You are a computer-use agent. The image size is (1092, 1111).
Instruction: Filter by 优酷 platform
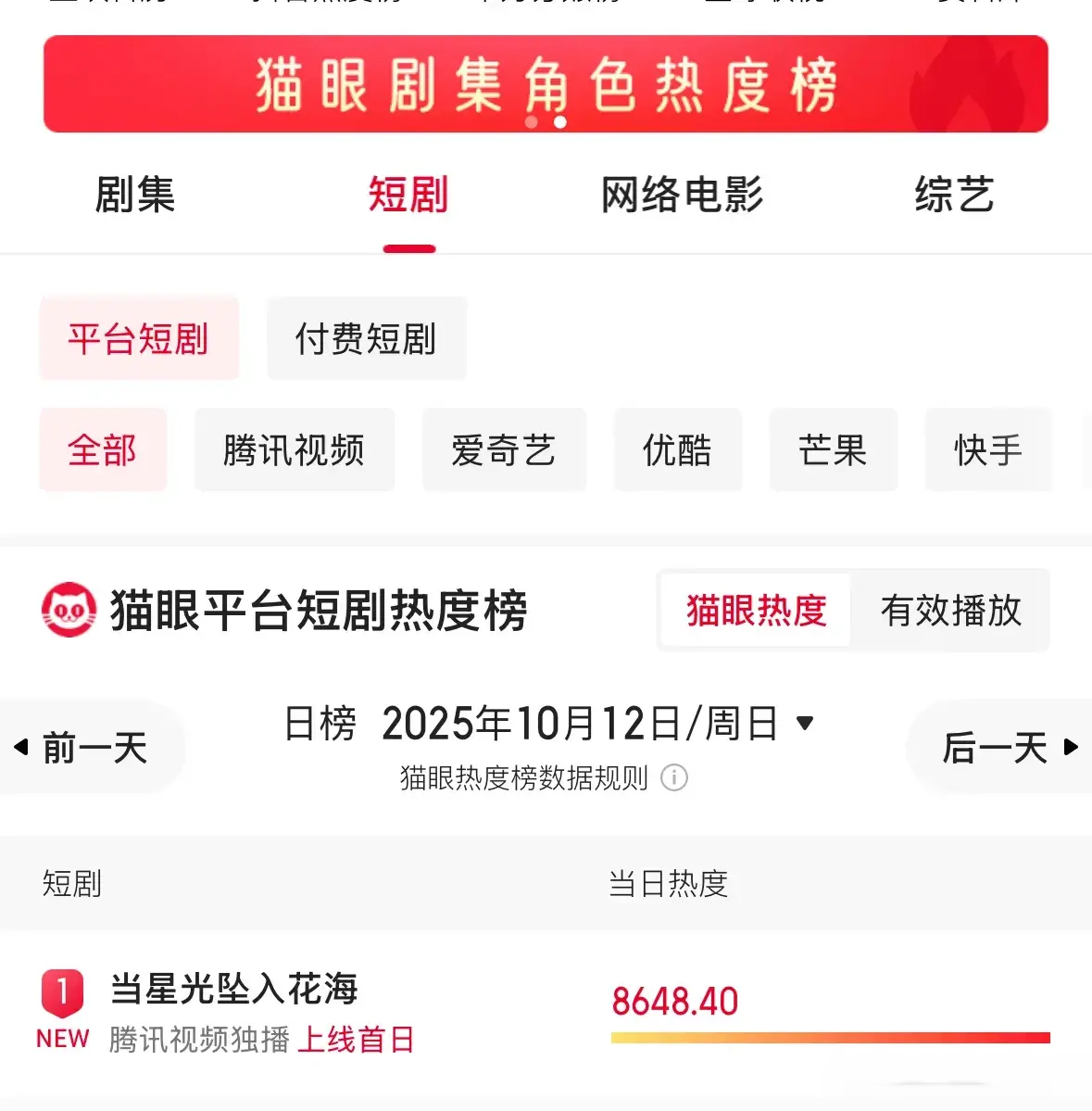[677, 450]
